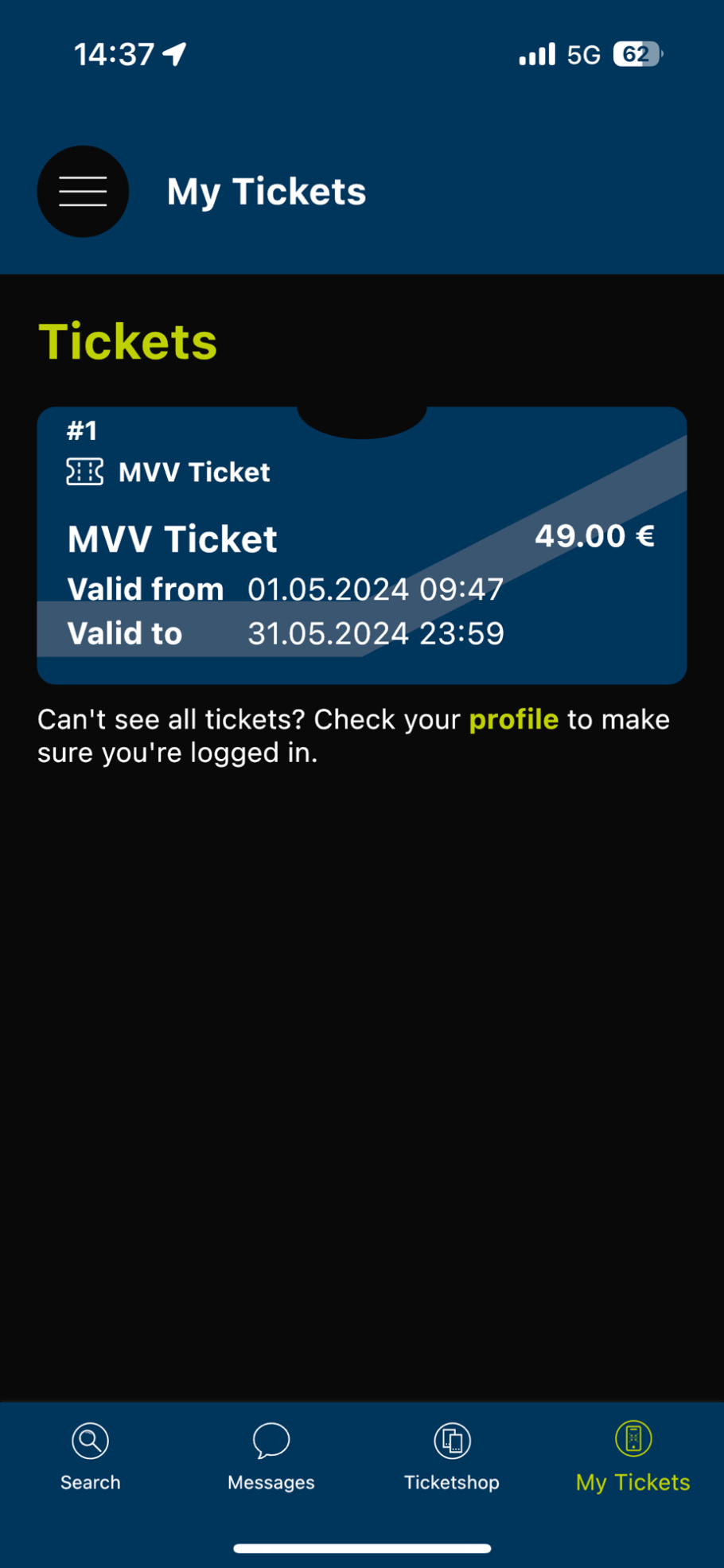Open the MVV Ticket card
The width and height of the screenshot is (724, 1568).
[361, 546]
